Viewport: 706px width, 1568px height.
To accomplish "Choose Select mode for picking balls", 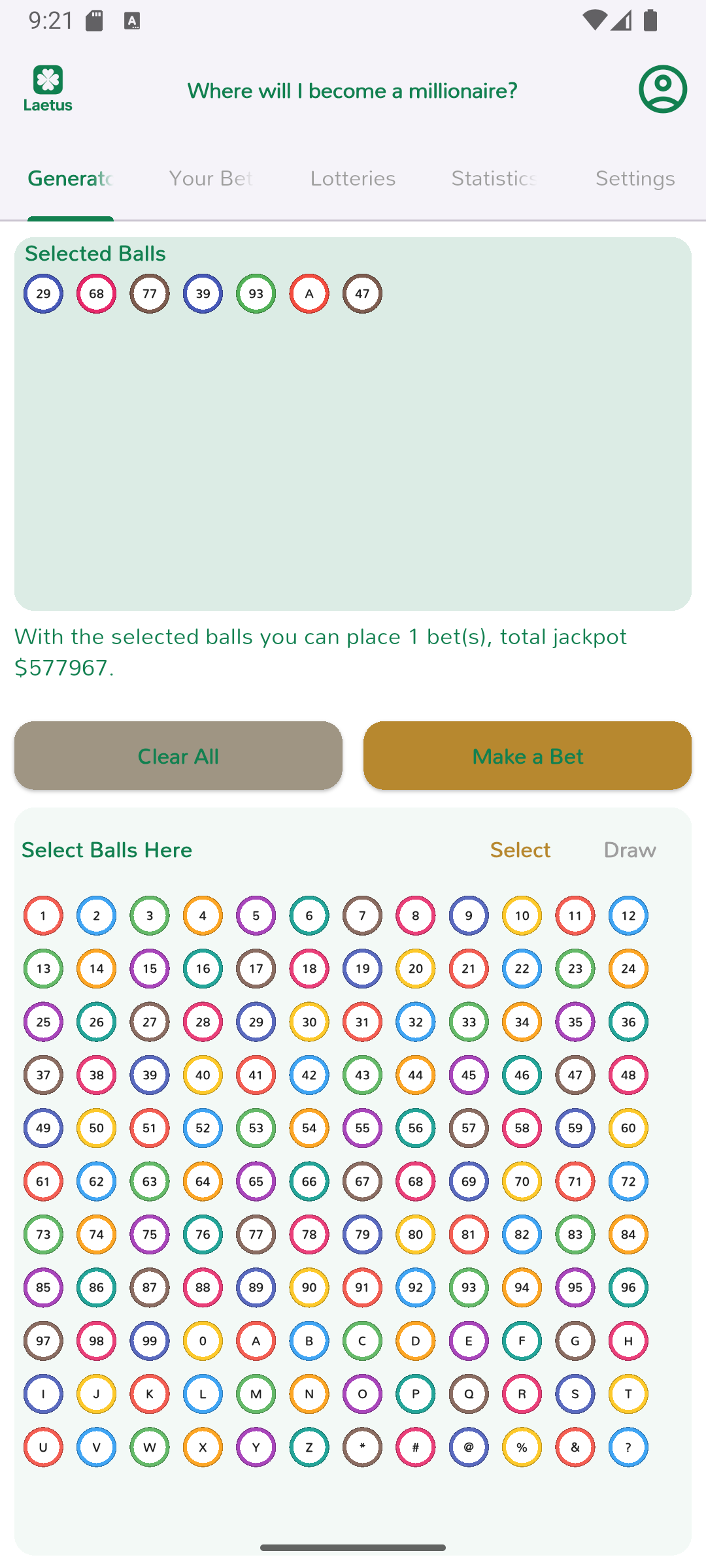I will click(x=520, y=850).
